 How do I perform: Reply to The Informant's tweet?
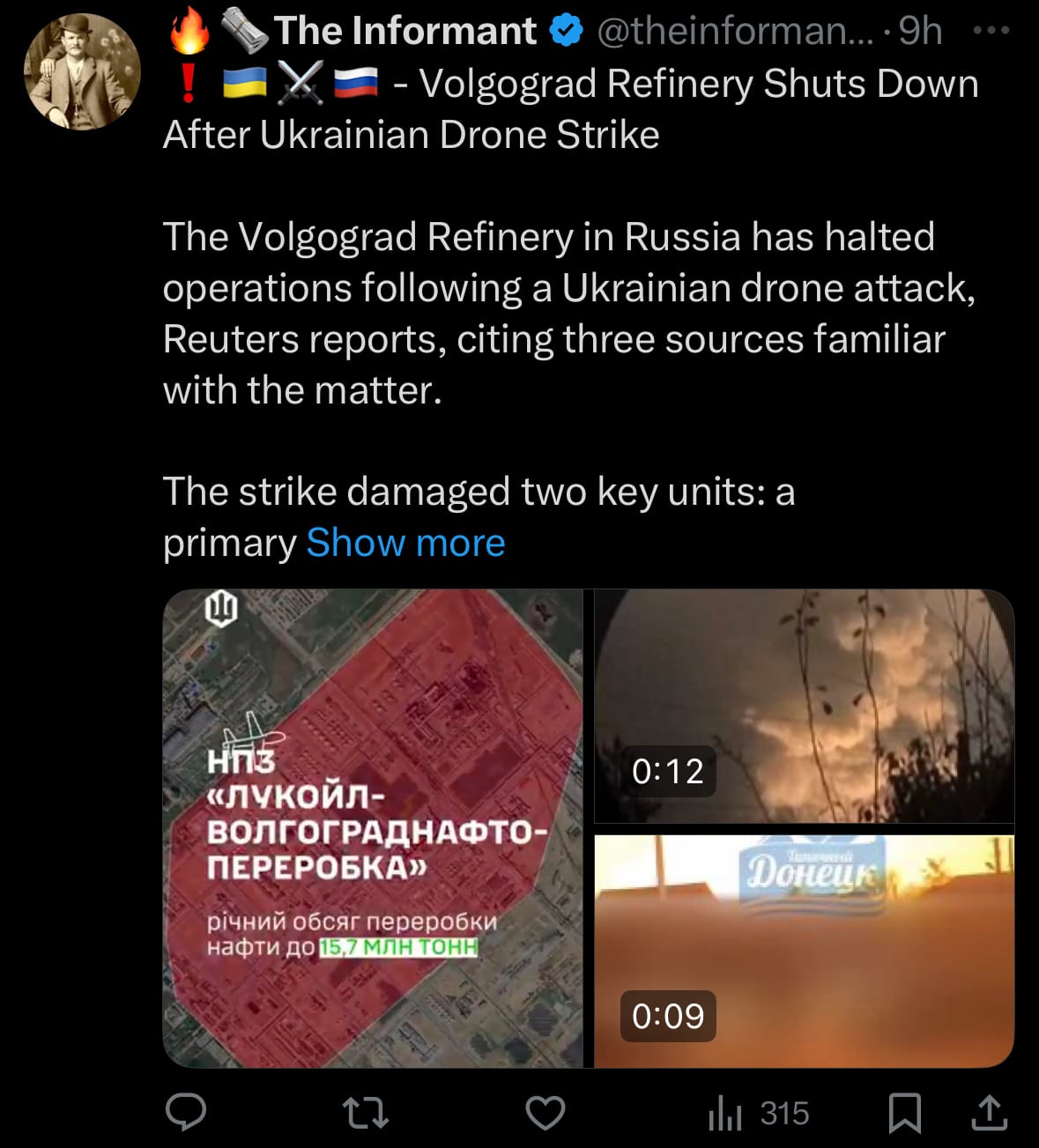pyautogui.click(x=186, y=1113)
